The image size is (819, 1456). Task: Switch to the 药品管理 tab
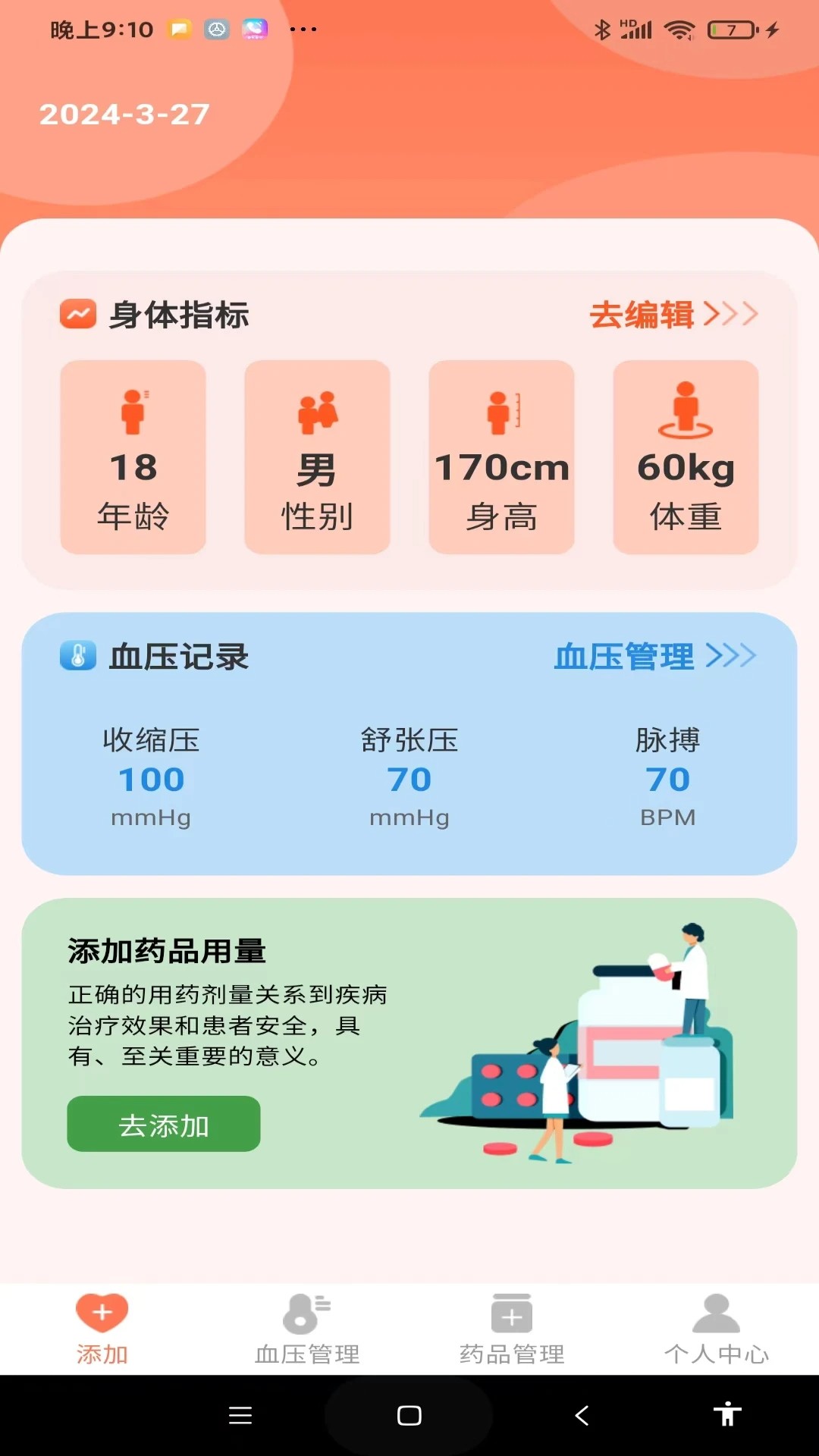coord(512,1355)
